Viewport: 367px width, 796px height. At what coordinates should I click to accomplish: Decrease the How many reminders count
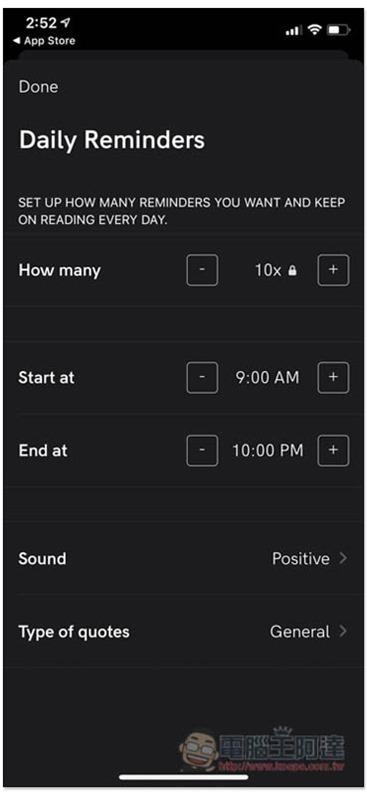202,270
